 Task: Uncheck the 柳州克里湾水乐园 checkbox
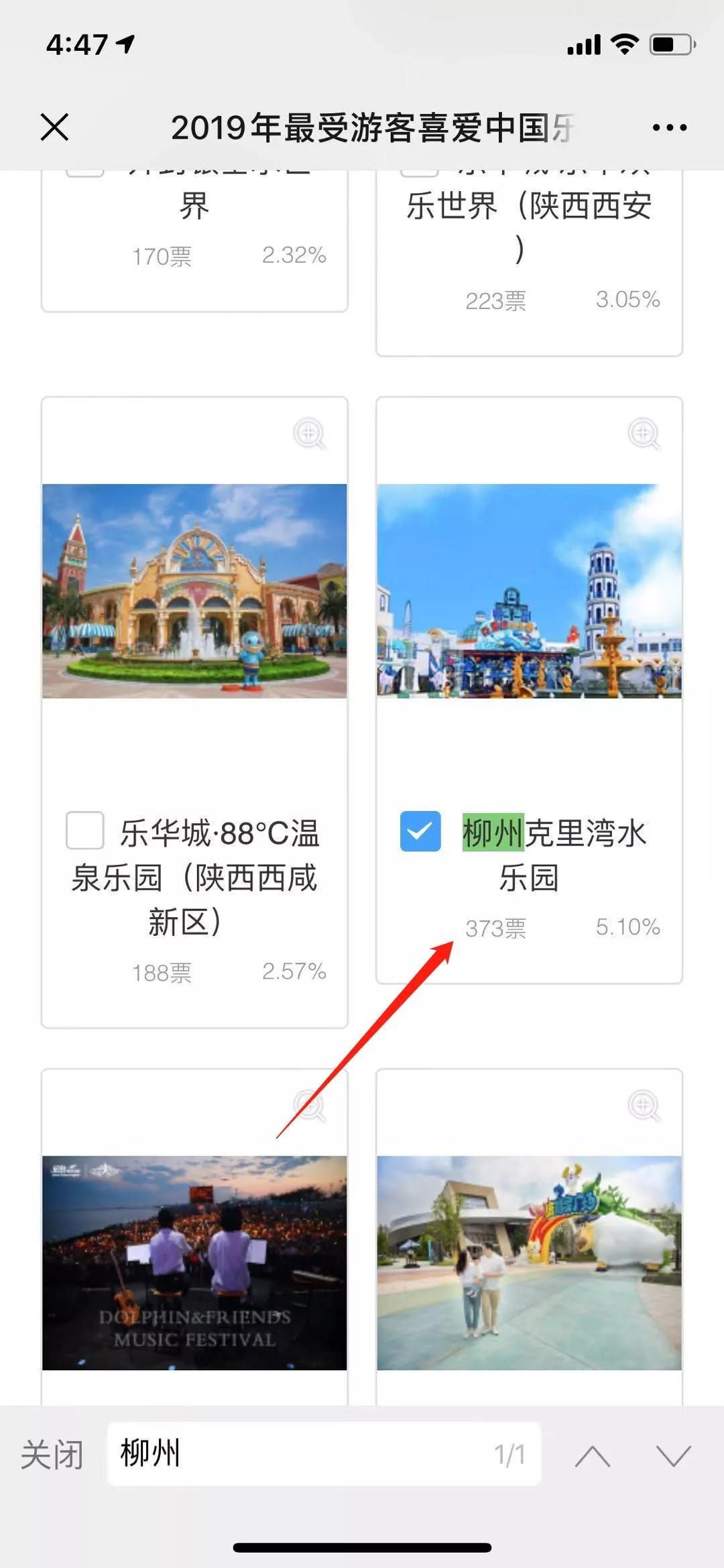(420, 831)
